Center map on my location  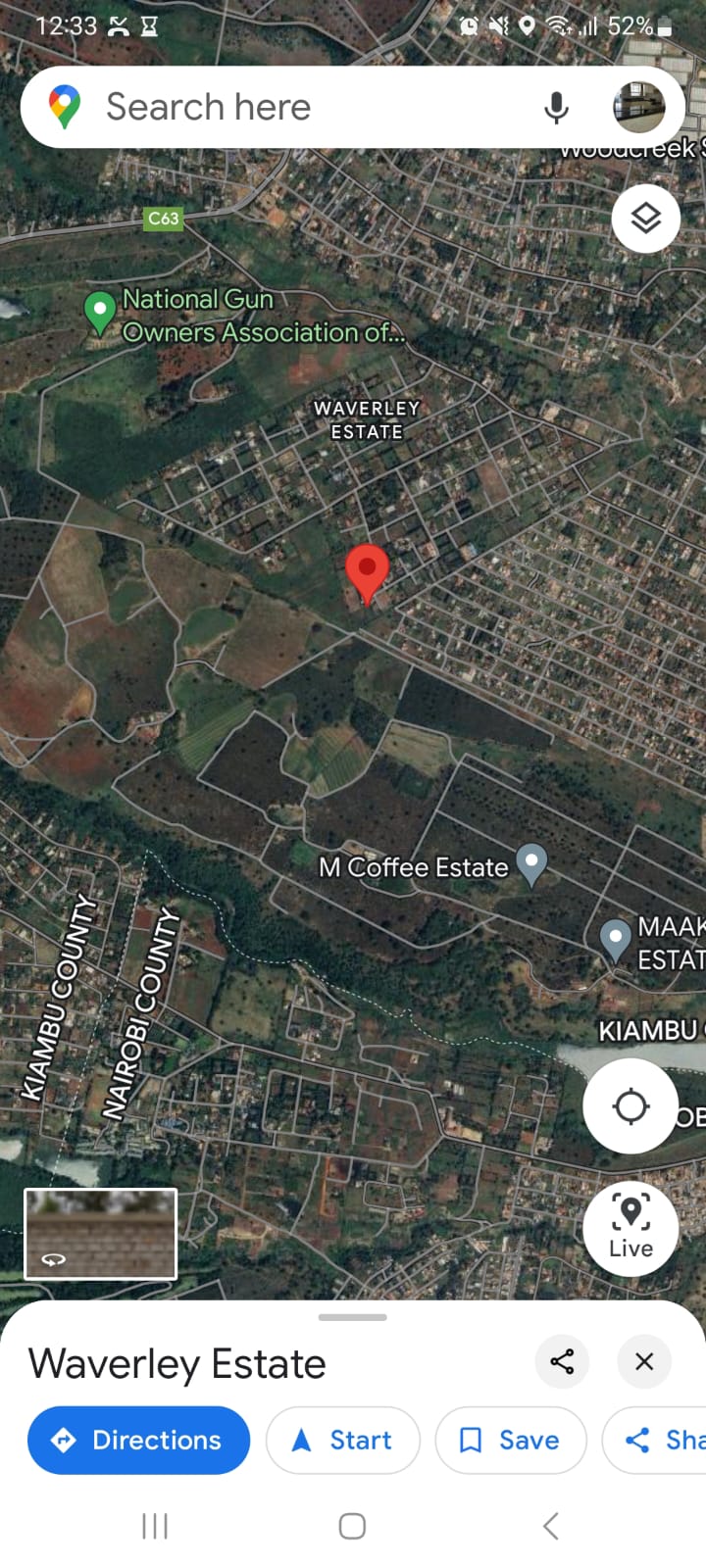coord(630,1106)
